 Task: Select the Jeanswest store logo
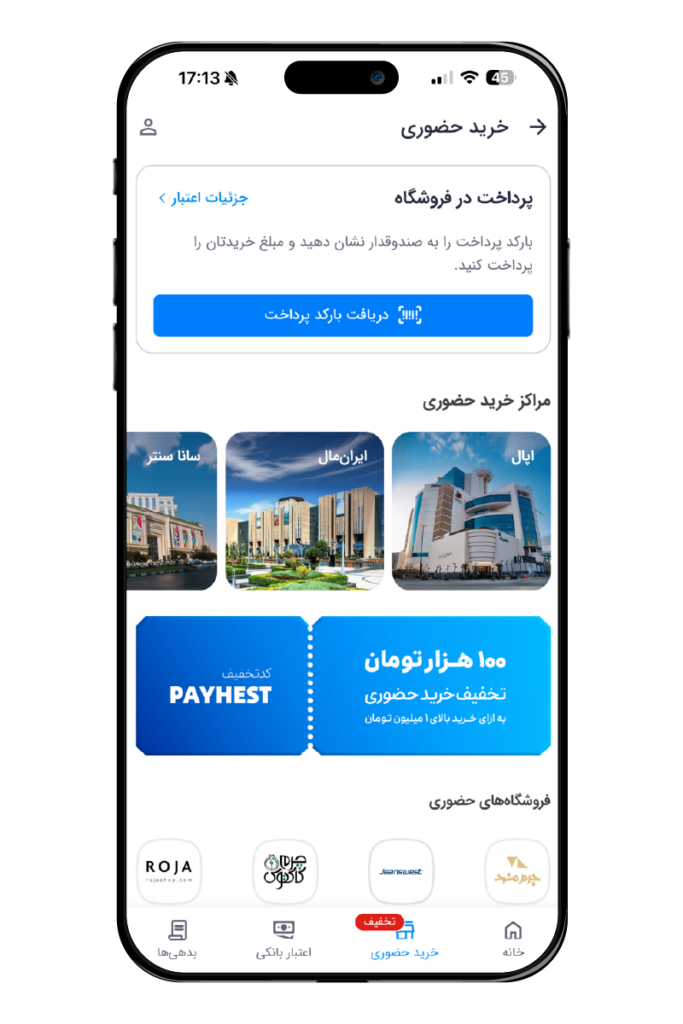point(401,871)
